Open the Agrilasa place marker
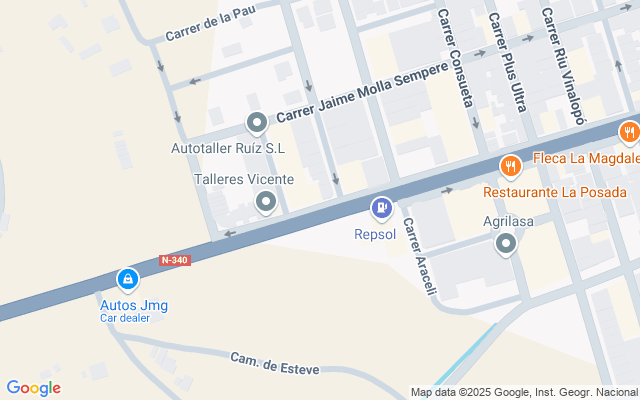 point(507,243)
